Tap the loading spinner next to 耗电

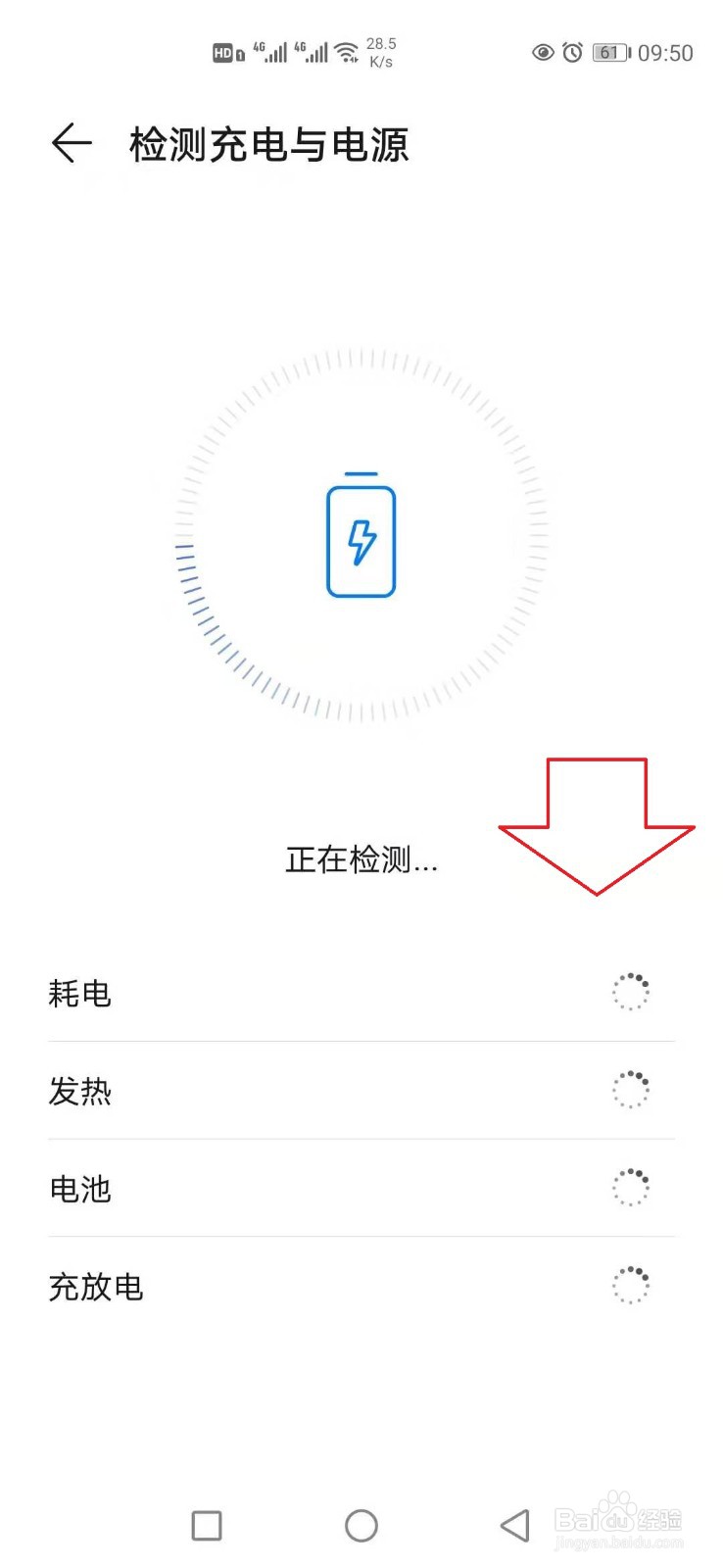tap(630, 992)
